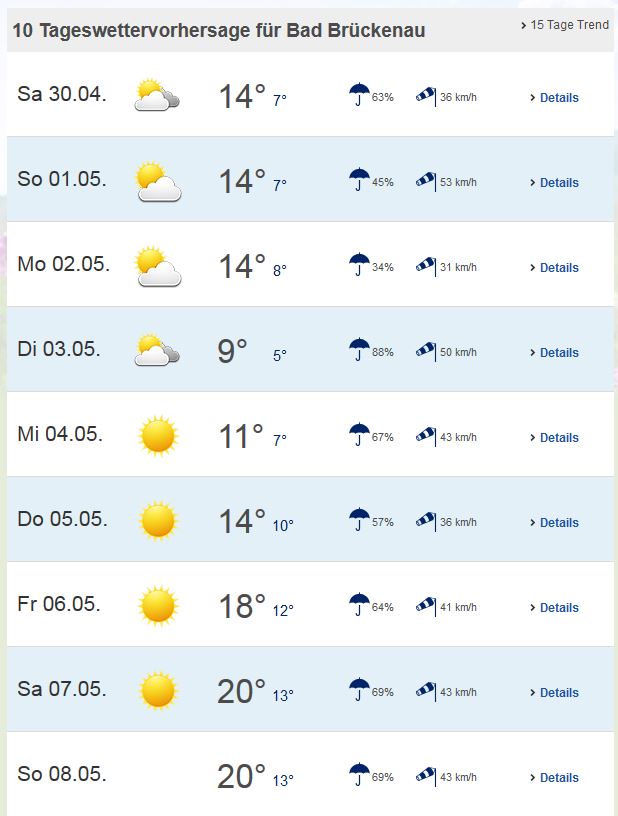Open Details for Sa 30.04.
The height and width of the screenshot is (816, 618).
pos(558,98)
